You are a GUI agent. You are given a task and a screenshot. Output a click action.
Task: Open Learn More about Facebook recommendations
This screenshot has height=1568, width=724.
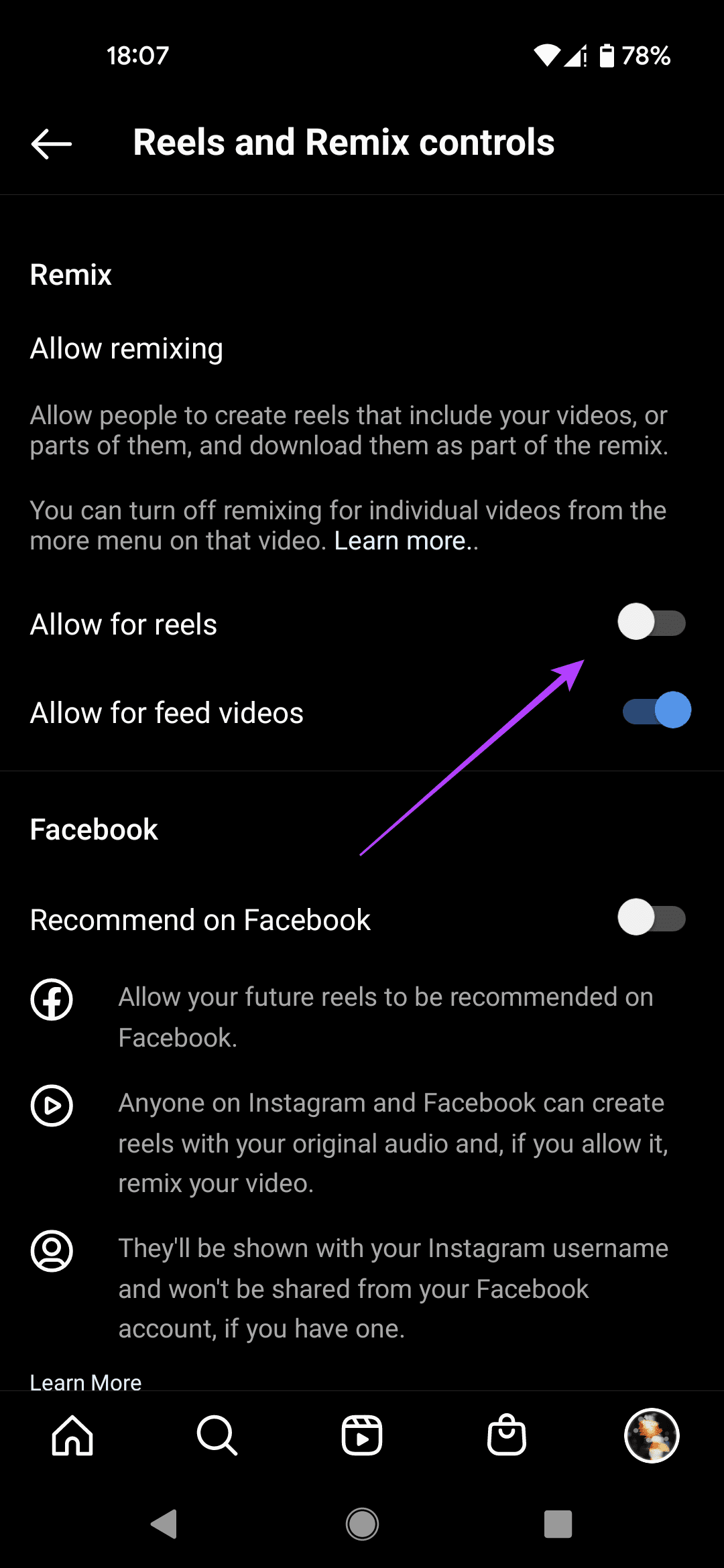(x=86, y=1382)
